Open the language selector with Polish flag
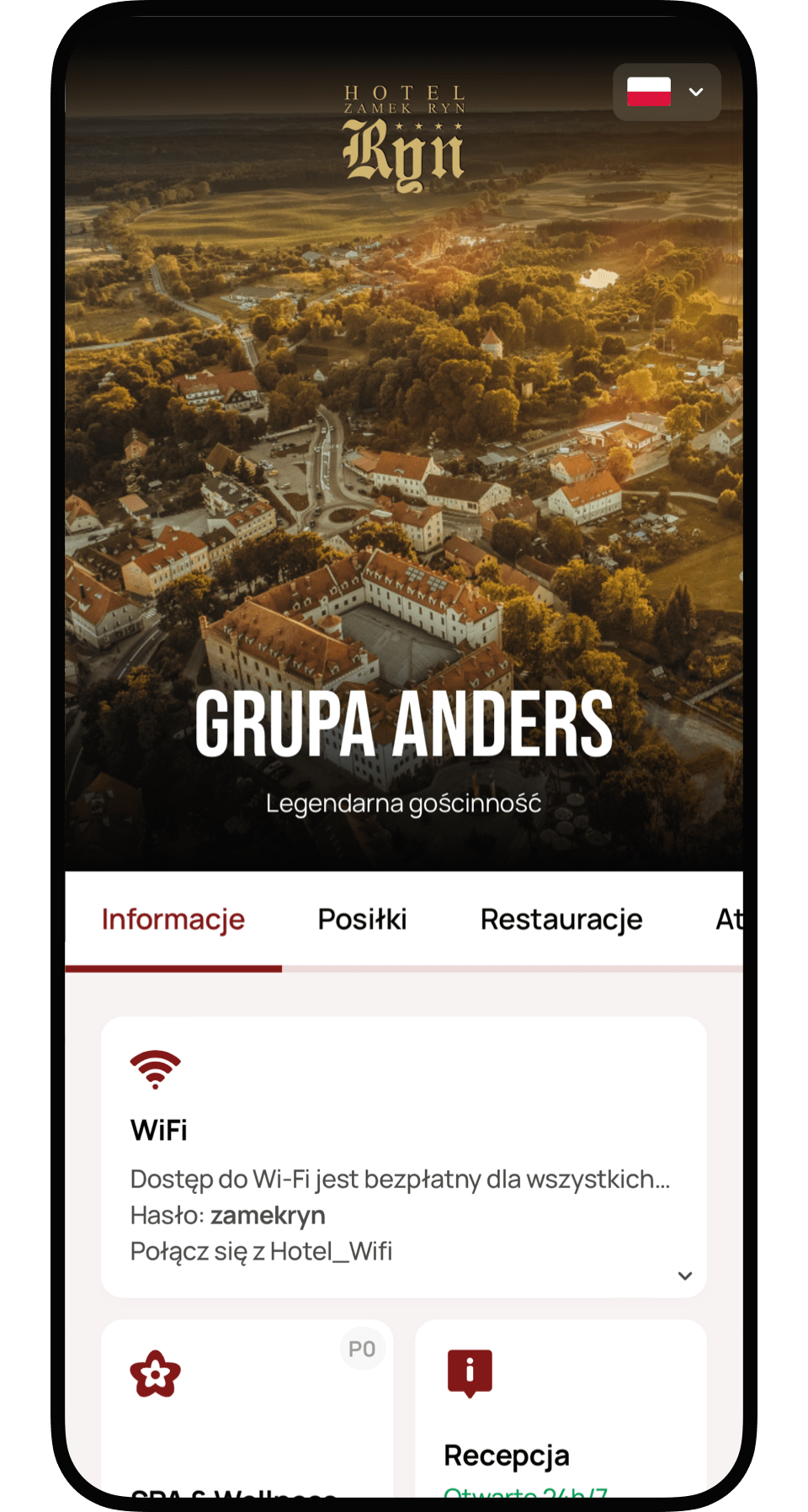Viewport: 808px width, 1512px height. click(x=666, y=92)
